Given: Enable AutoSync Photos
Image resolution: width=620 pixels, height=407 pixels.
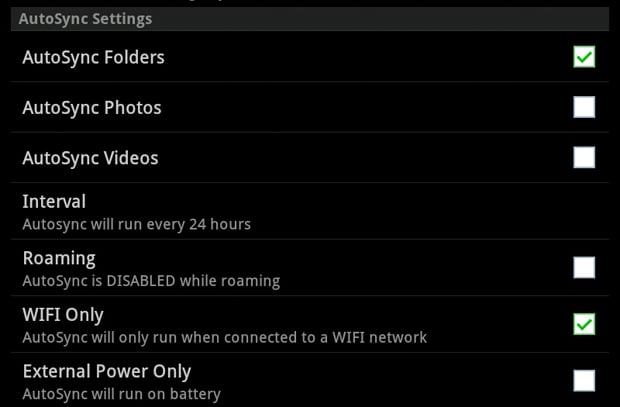Looking at the screenshot, I should [584, 107].
